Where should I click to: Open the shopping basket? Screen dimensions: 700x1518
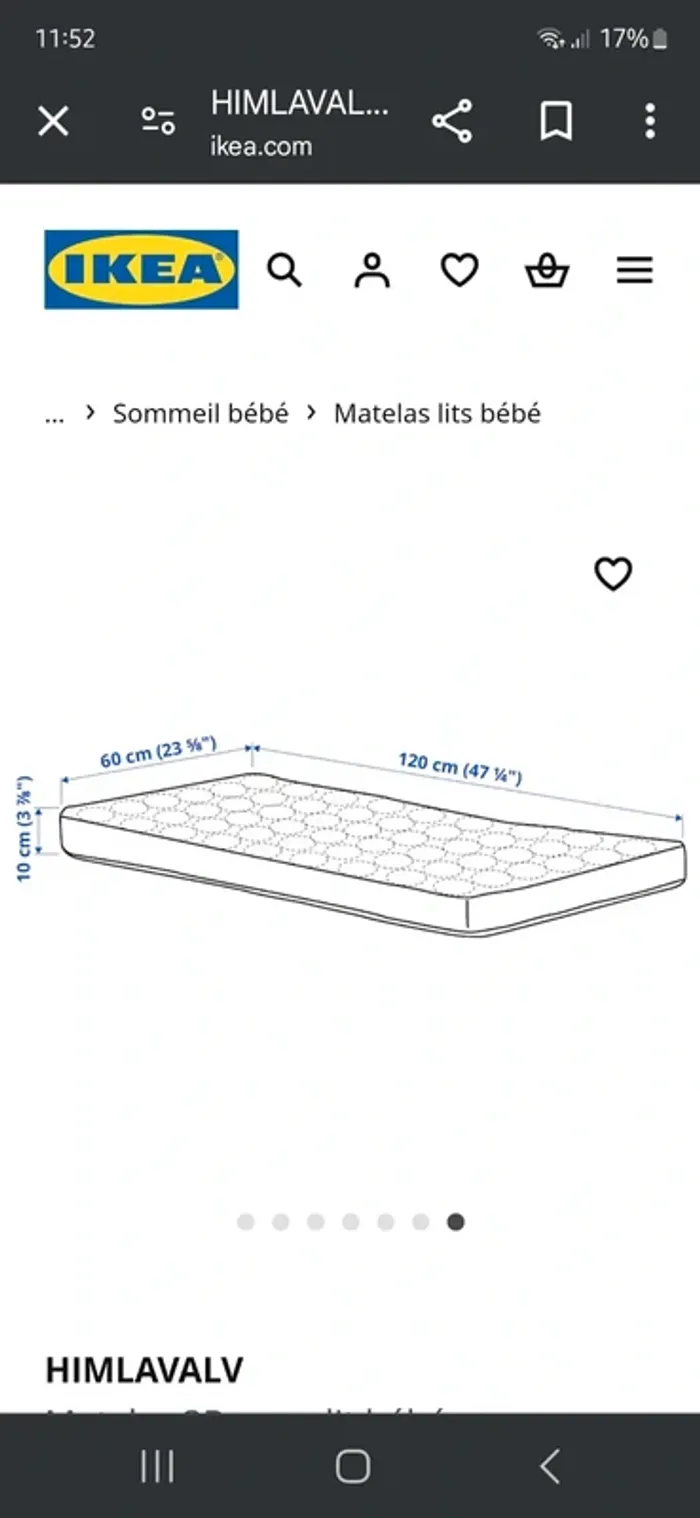[x=547, y=270]
